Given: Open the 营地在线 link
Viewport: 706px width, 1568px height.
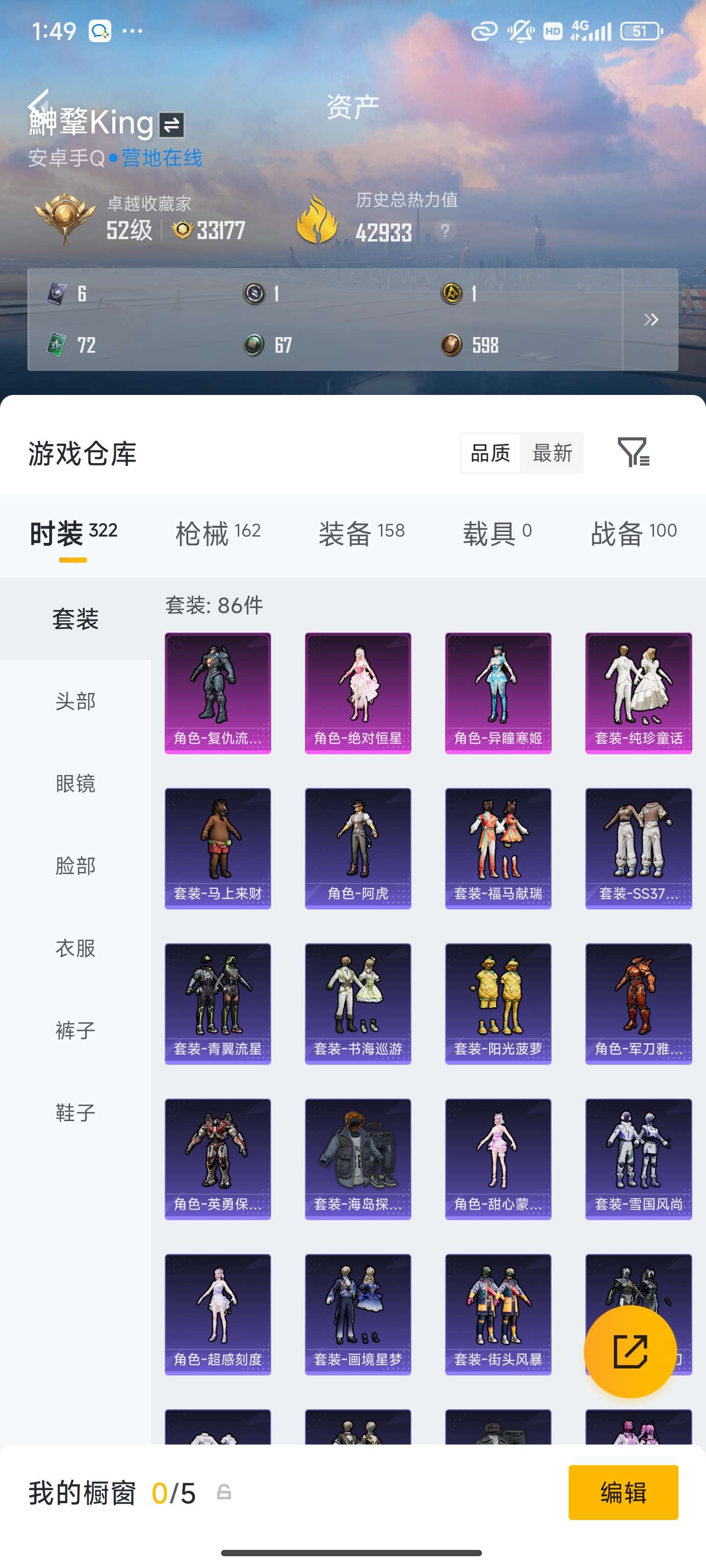Looking at the screenshot, I should tap(161, 157).
